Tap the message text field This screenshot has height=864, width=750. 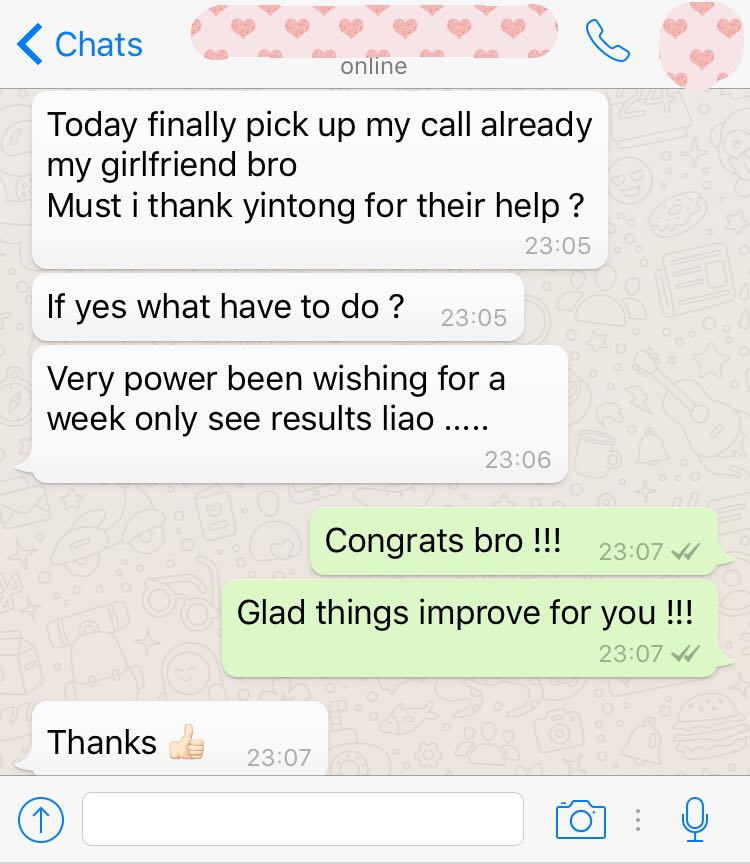tap(302, 819)
